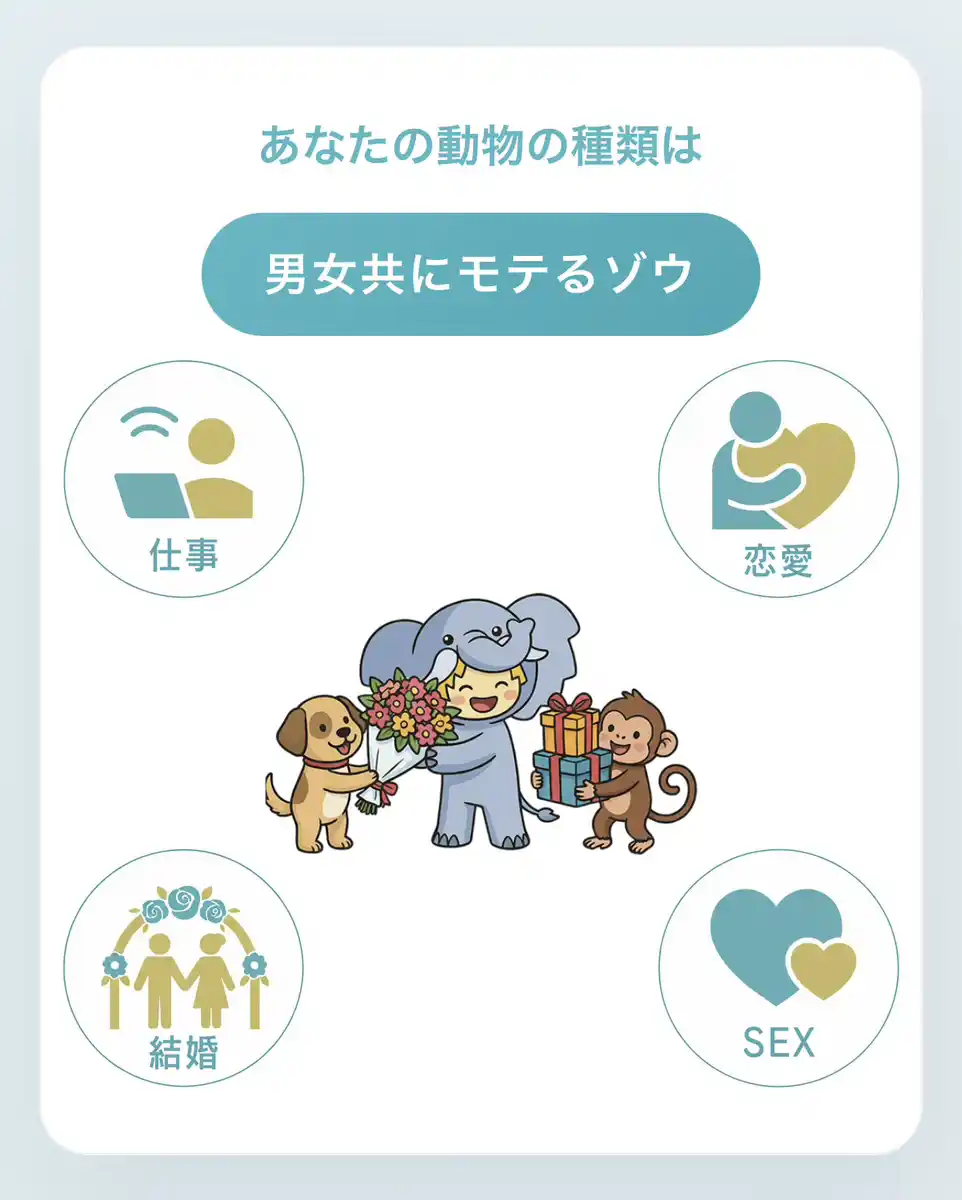The image size is (962, 1200).
Task: View the 恋愛 love category
Action: click(778, 479)
